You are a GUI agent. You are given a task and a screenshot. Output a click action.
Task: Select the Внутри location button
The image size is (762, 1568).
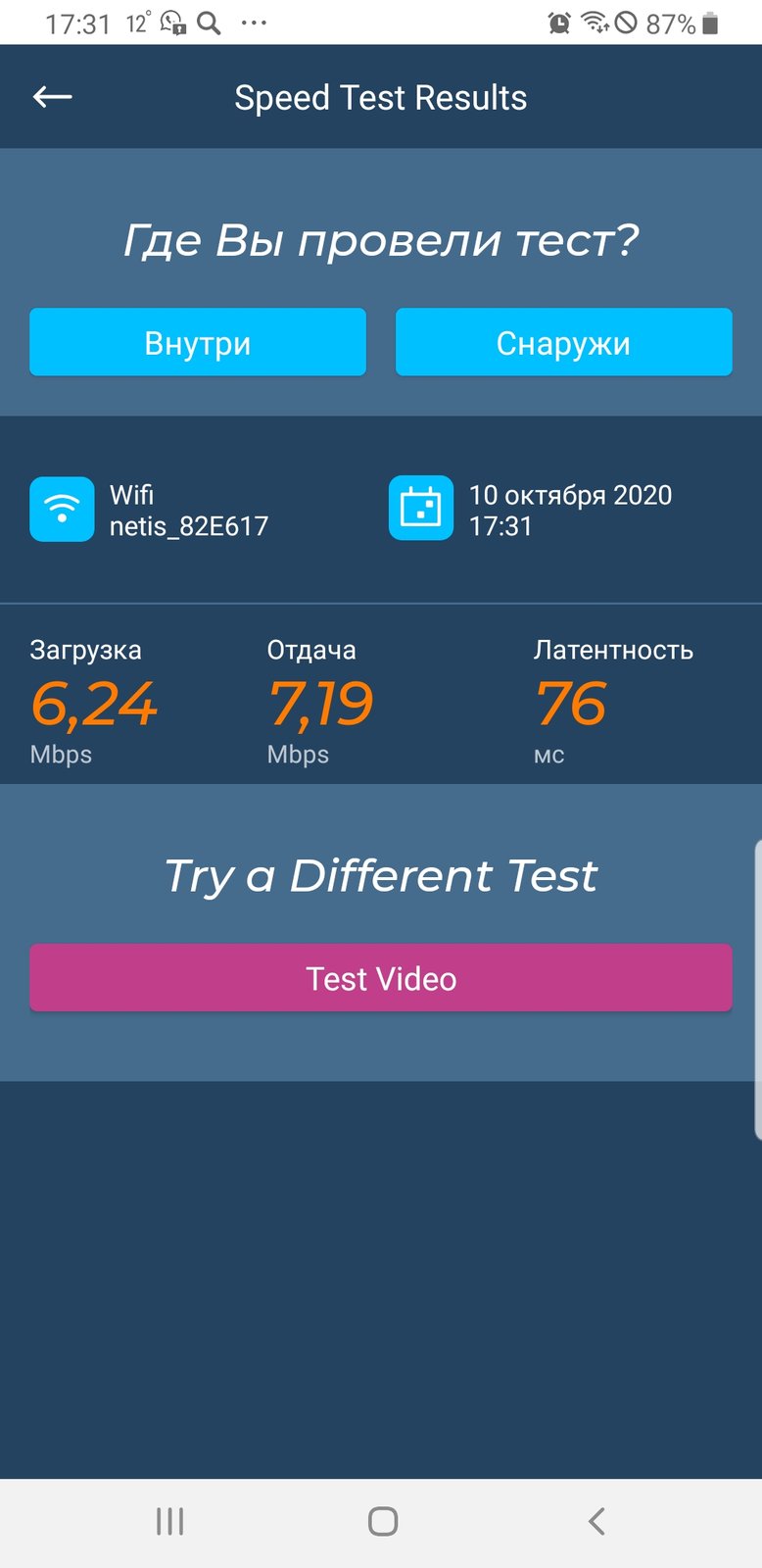click(198, 342)
